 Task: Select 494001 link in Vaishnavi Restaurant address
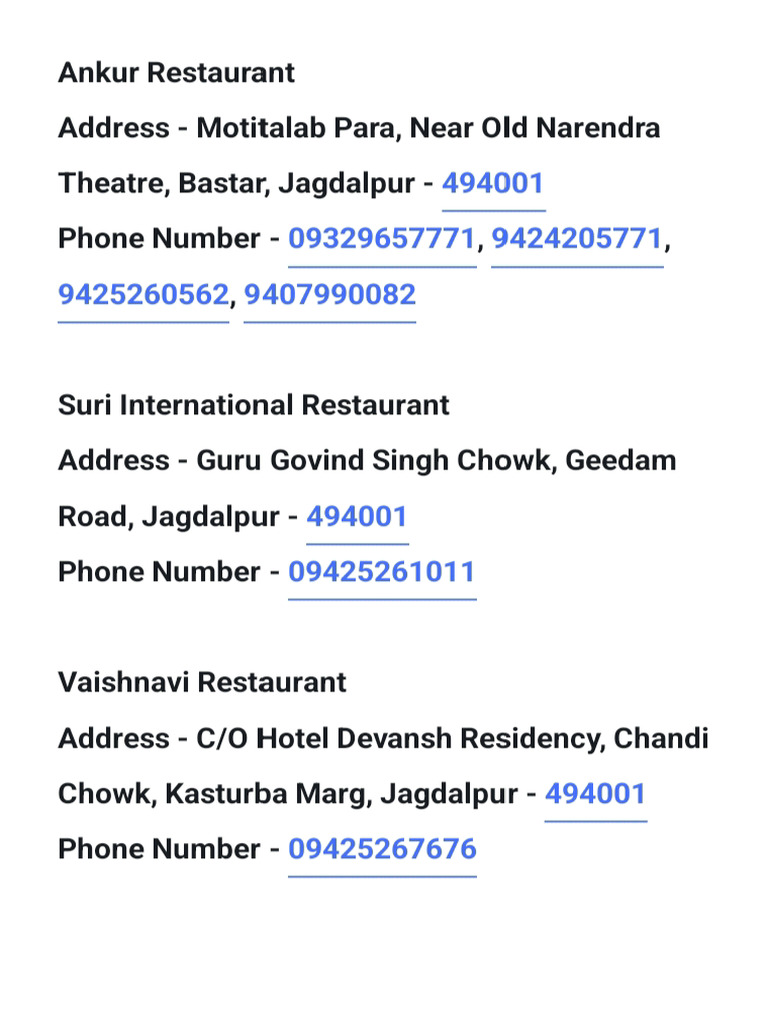[596, 794]
